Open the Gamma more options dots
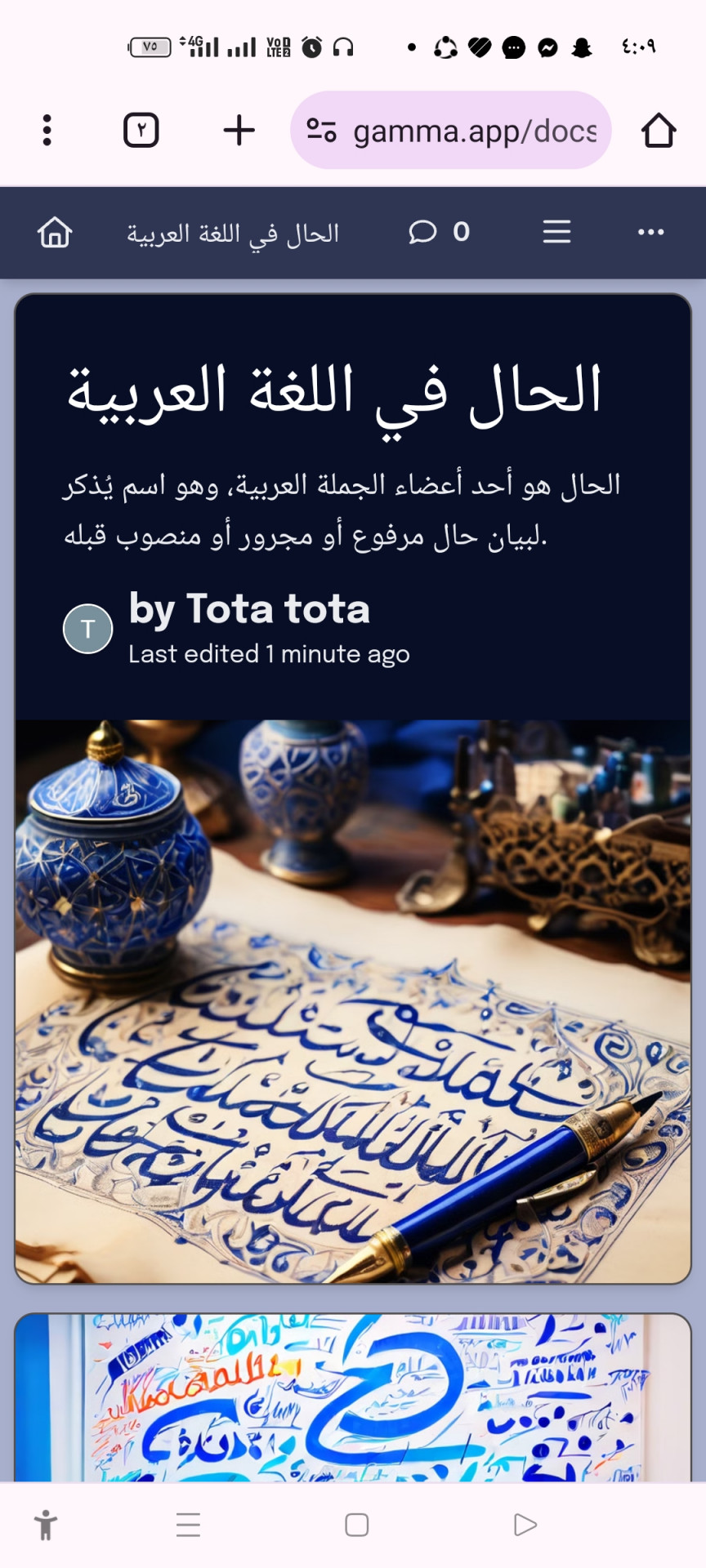Screen dimensions: 706x1568 click(650, 233)
